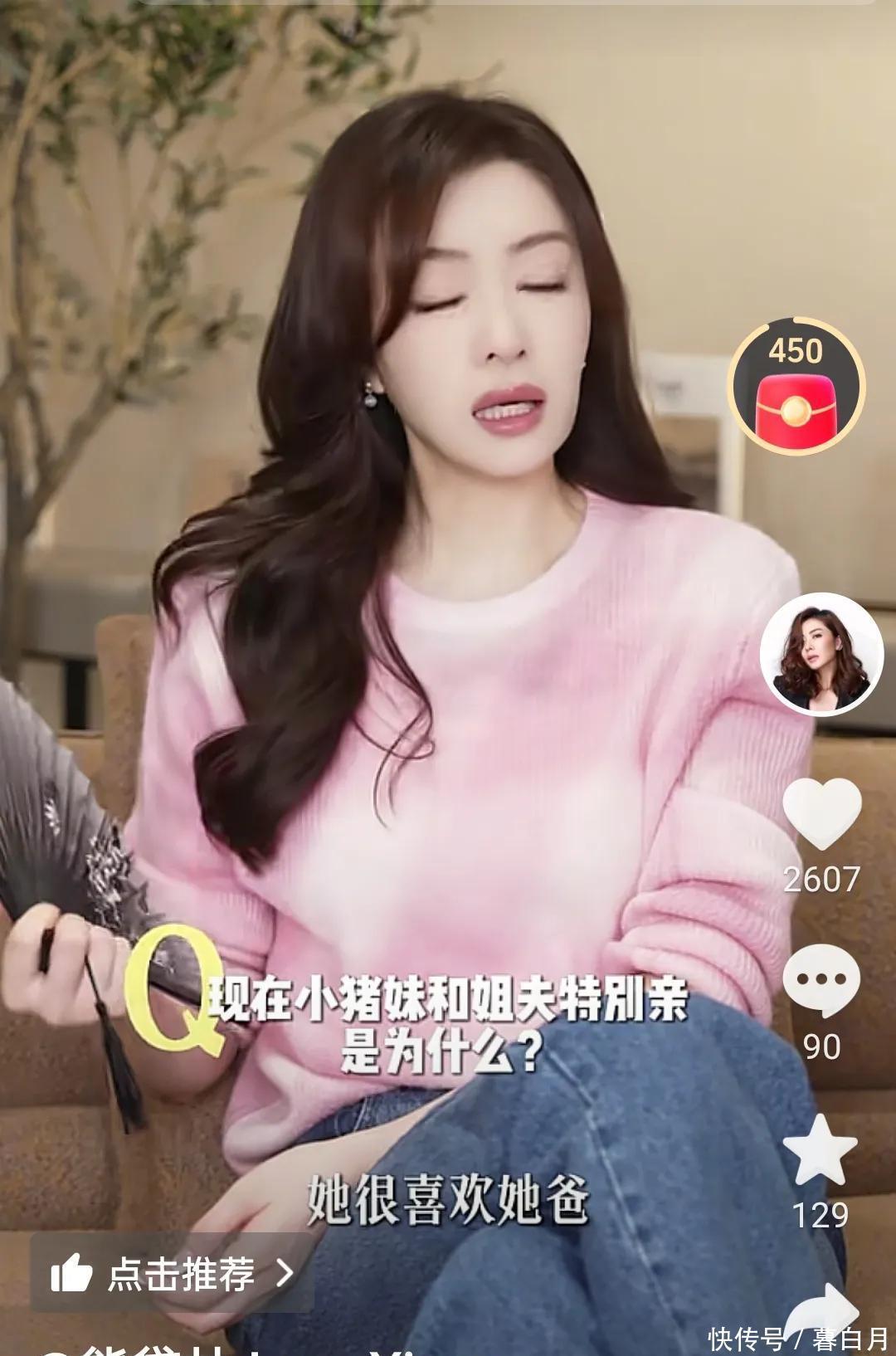Like this video with the heart icon
The width and height of the screenshot is (896, 1356).
coord(821,814)
